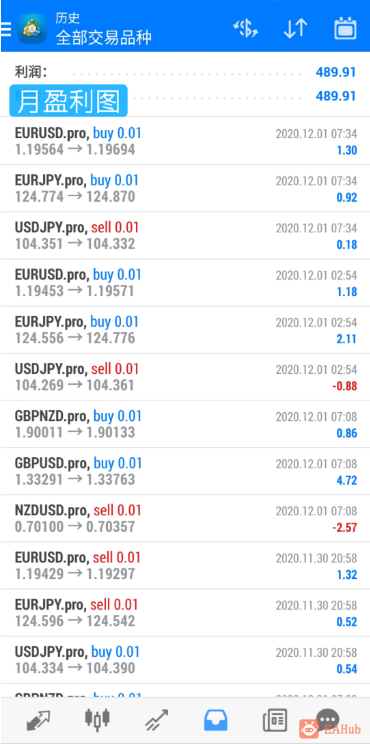Select the History inbox tab

point(216,720)
